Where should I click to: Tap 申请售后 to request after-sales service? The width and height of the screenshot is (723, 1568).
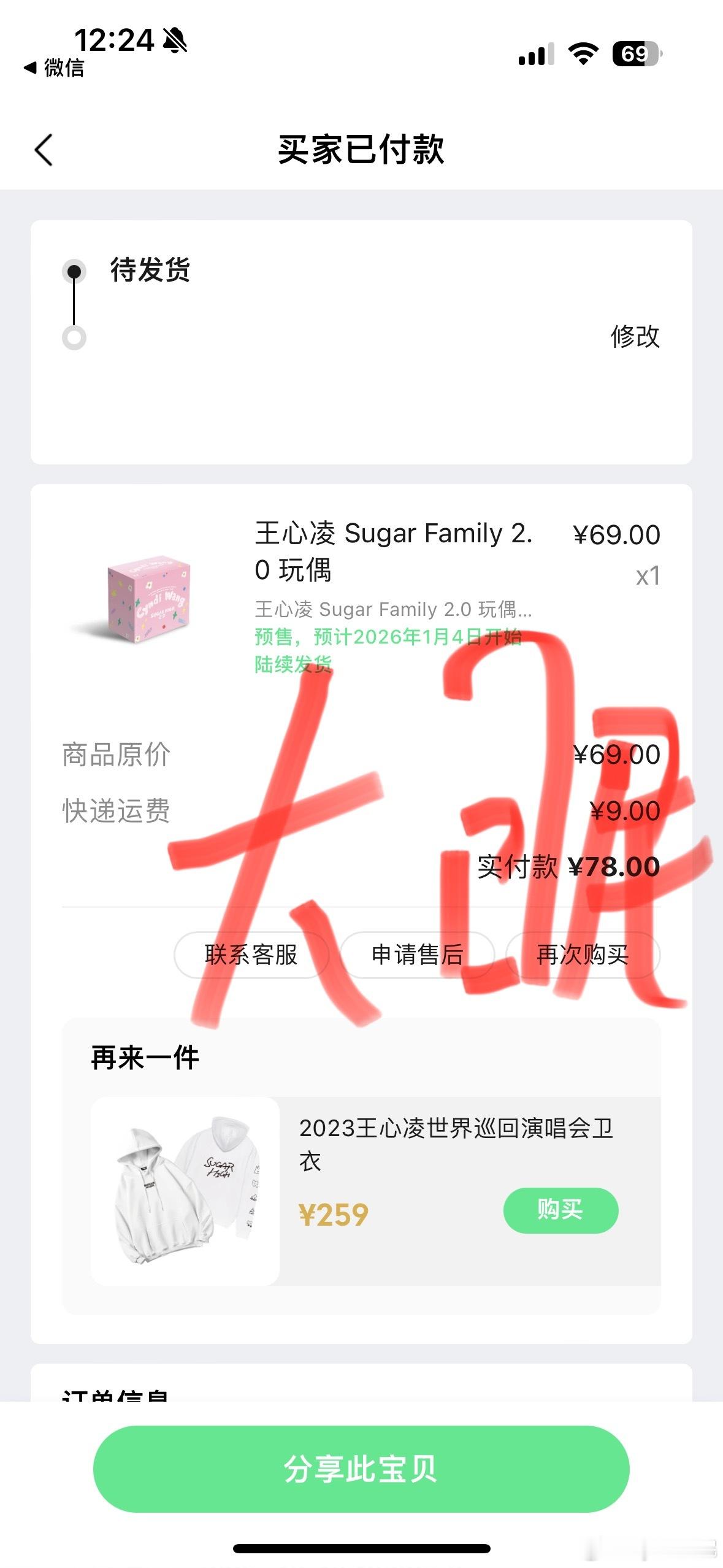tap(418, 956)
